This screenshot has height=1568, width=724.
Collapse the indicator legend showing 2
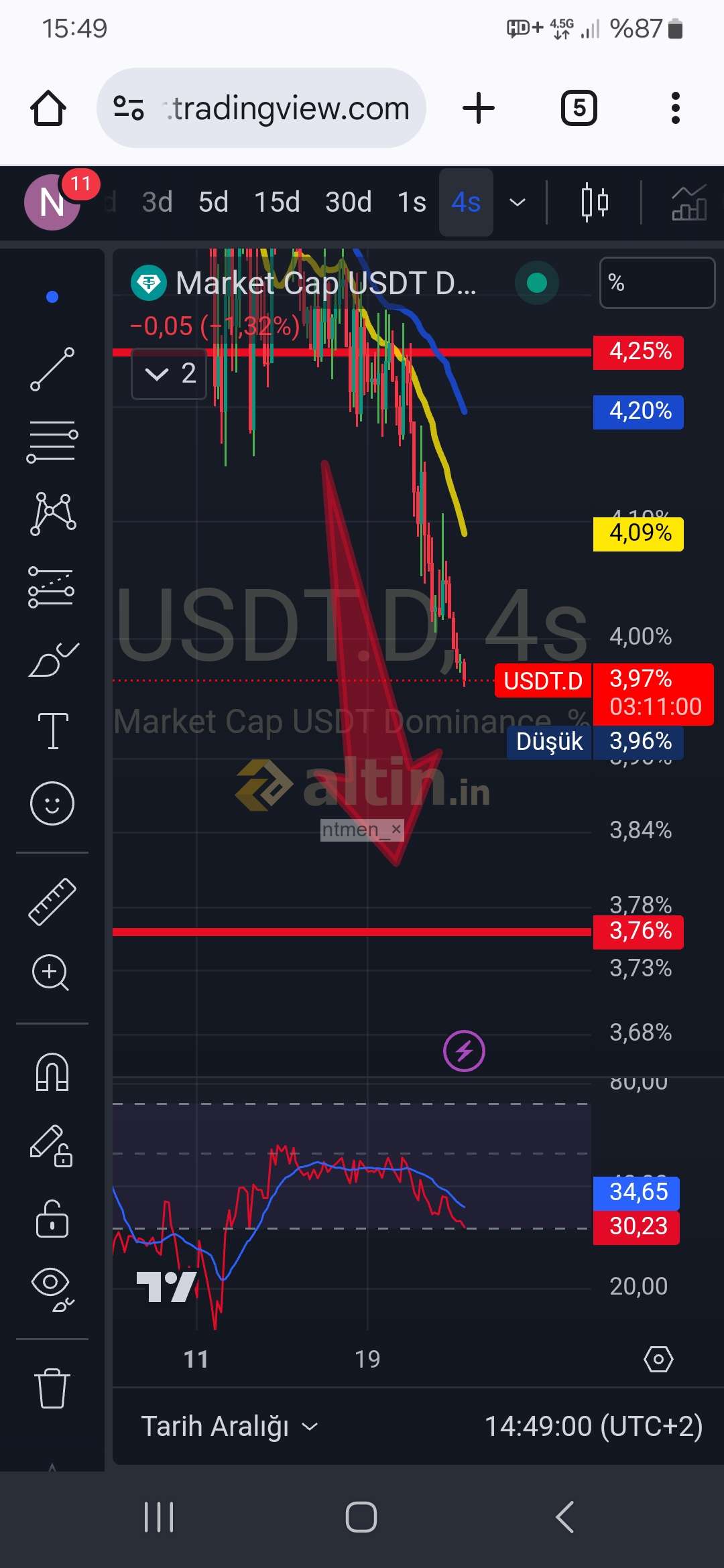coord(169,374)
